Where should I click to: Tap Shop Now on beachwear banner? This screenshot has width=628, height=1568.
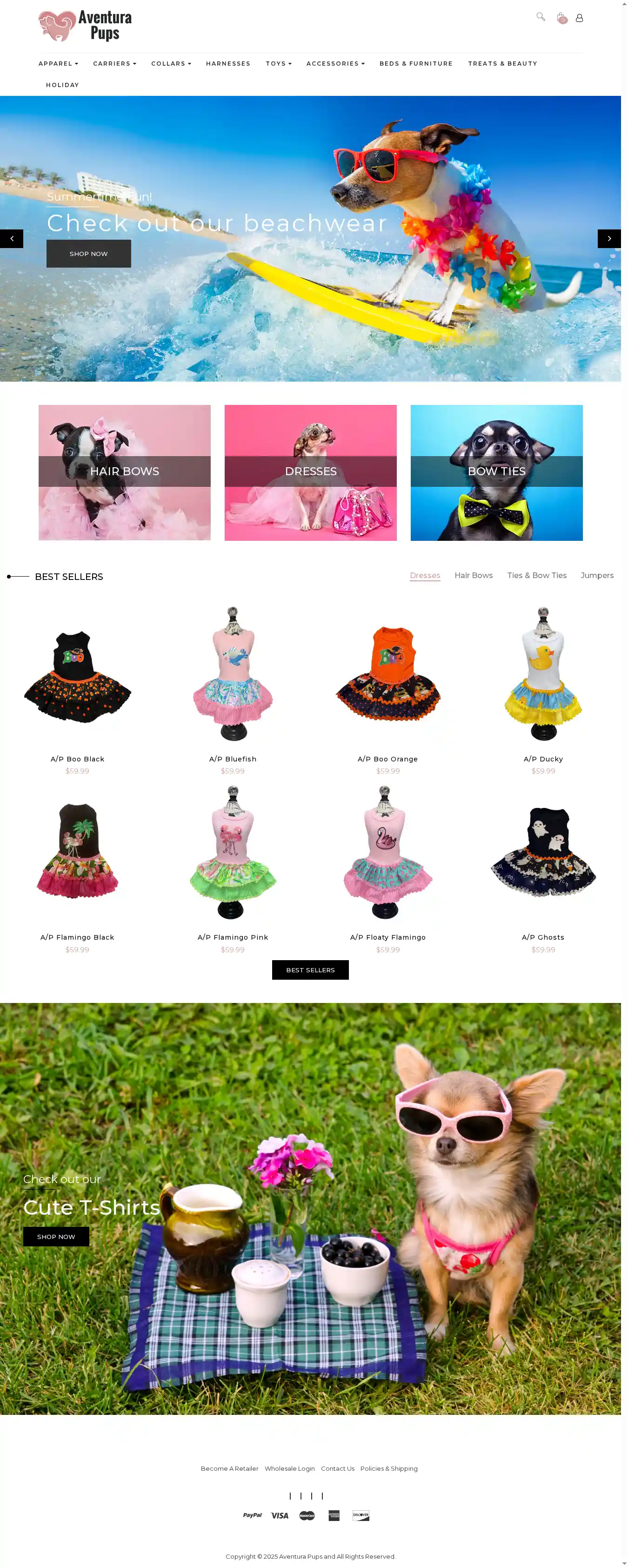click(89, 254)
